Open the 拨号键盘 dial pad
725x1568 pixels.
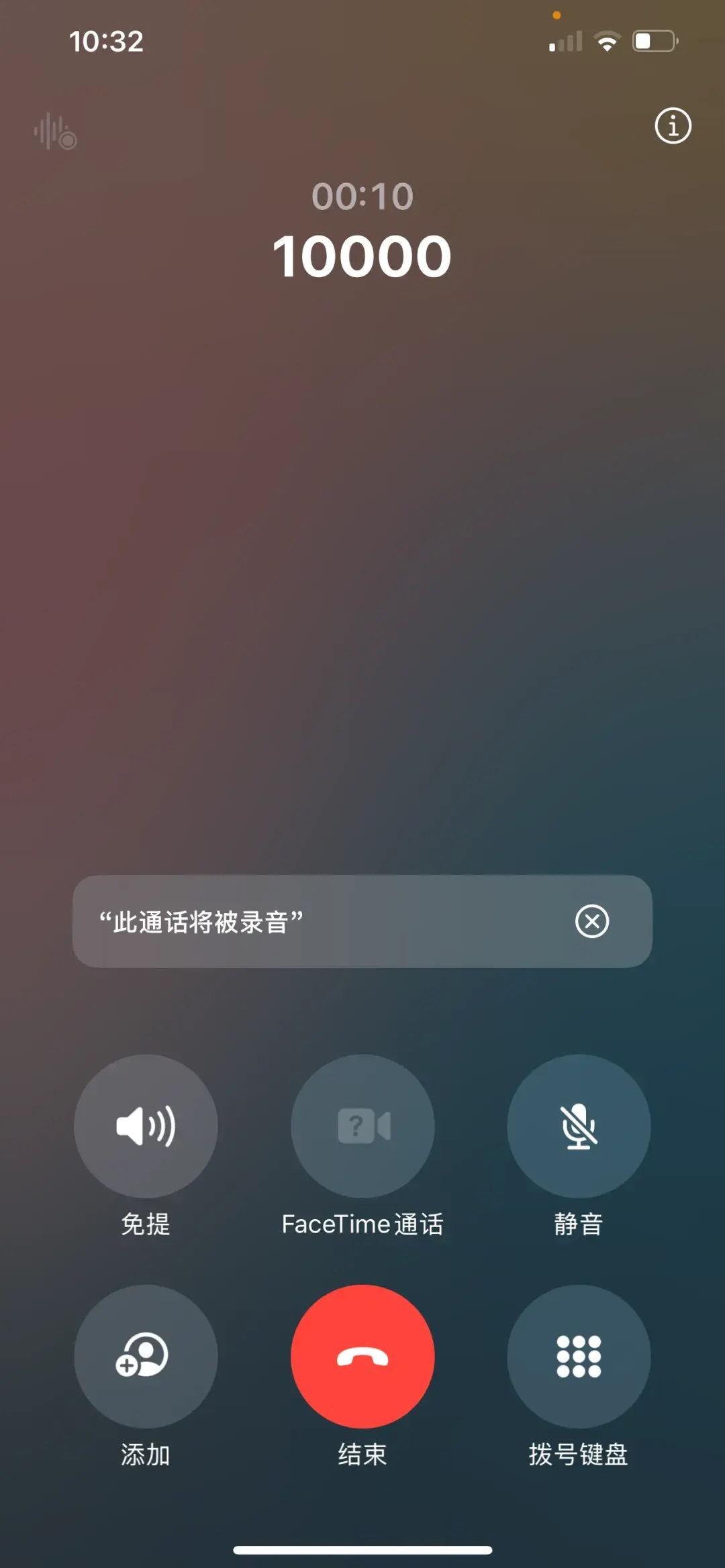[x=579, y=1357]
